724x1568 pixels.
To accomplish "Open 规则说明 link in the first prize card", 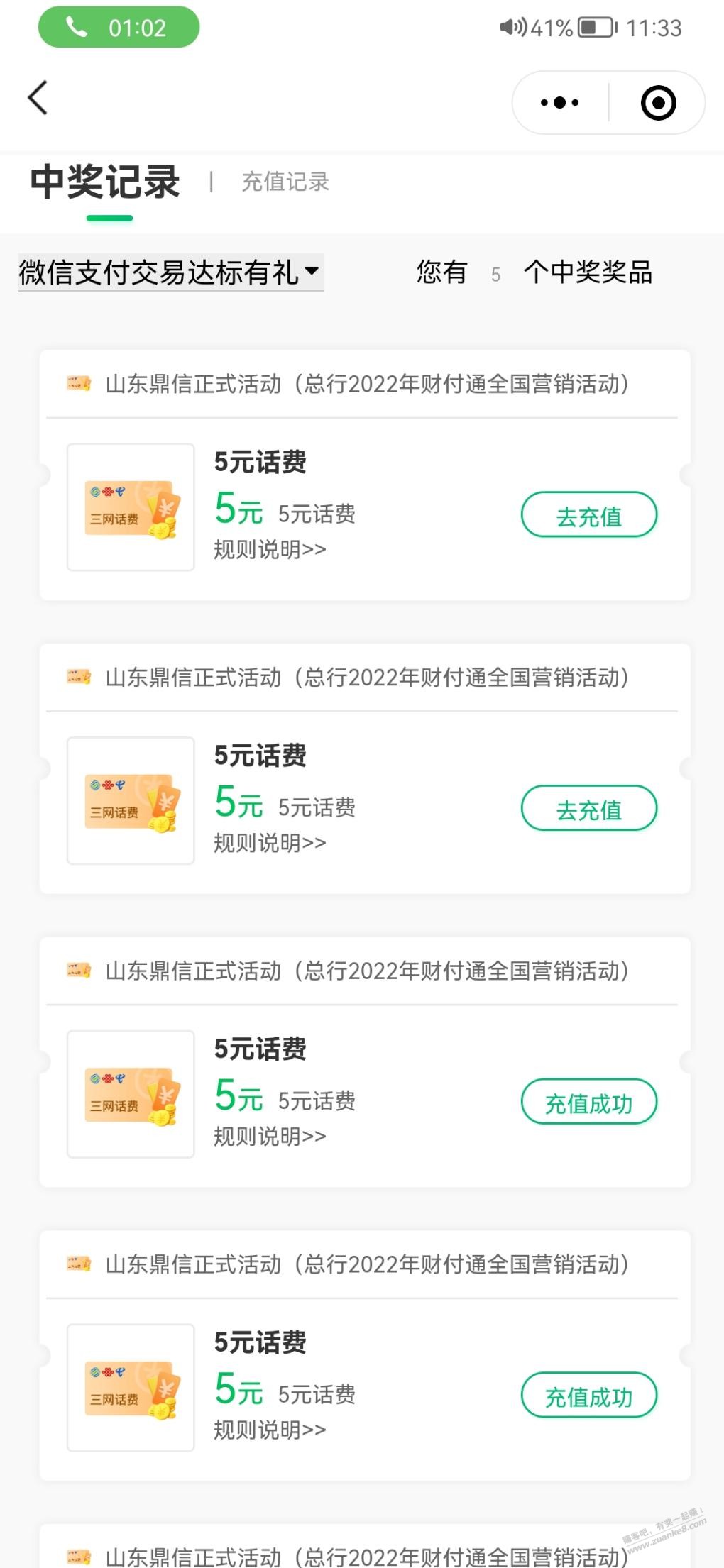I will tap(270, 549).
